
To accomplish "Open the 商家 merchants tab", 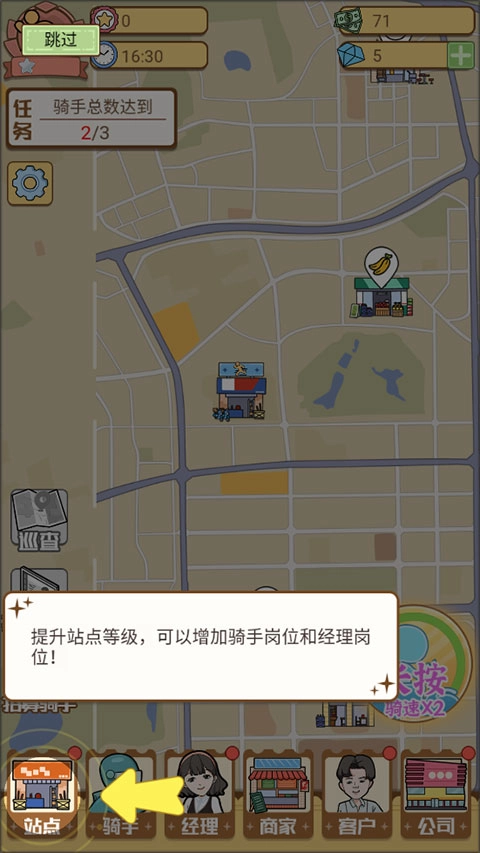I will pos(278,793).
